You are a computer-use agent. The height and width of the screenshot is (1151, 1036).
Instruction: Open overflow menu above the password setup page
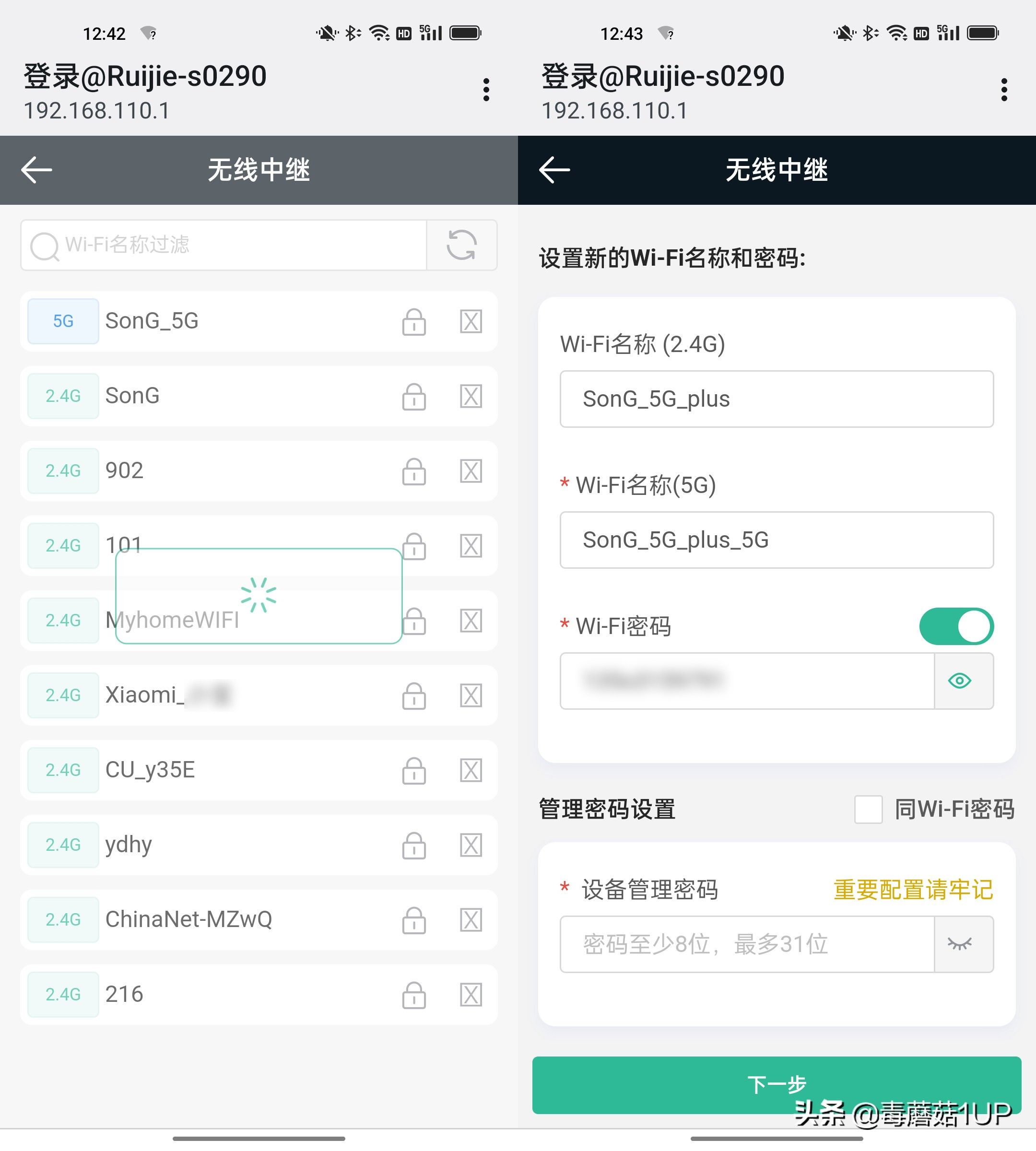1004,90
